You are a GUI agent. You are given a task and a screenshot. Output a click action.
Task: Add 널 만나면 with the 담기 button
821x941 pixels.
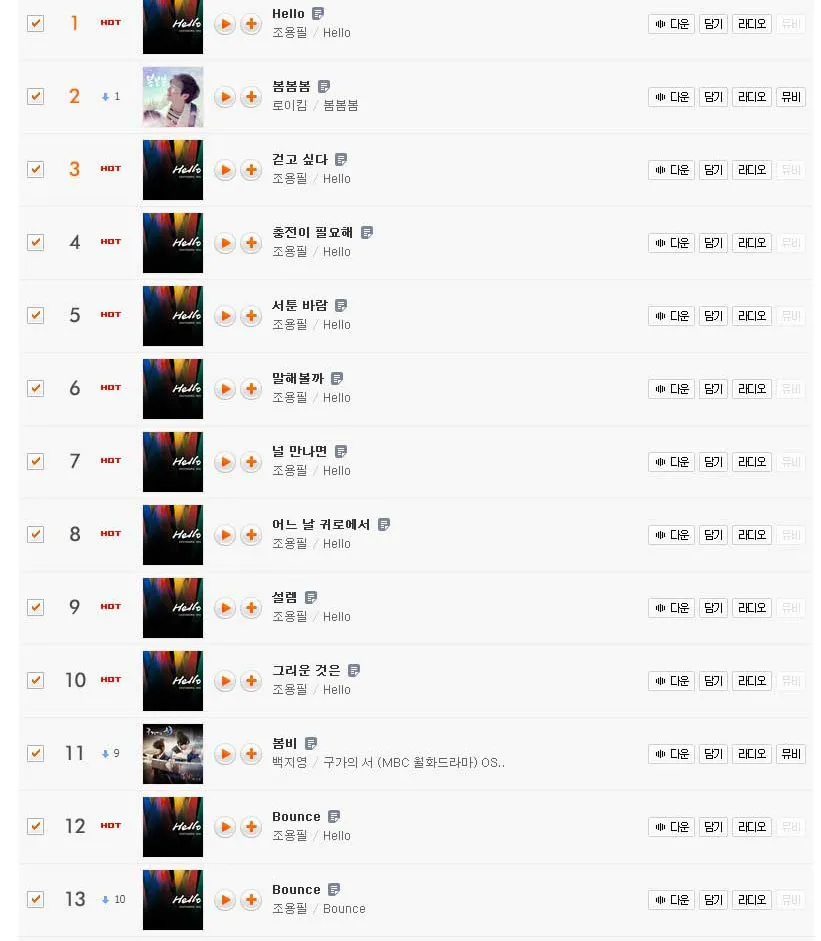pos(712,462)
